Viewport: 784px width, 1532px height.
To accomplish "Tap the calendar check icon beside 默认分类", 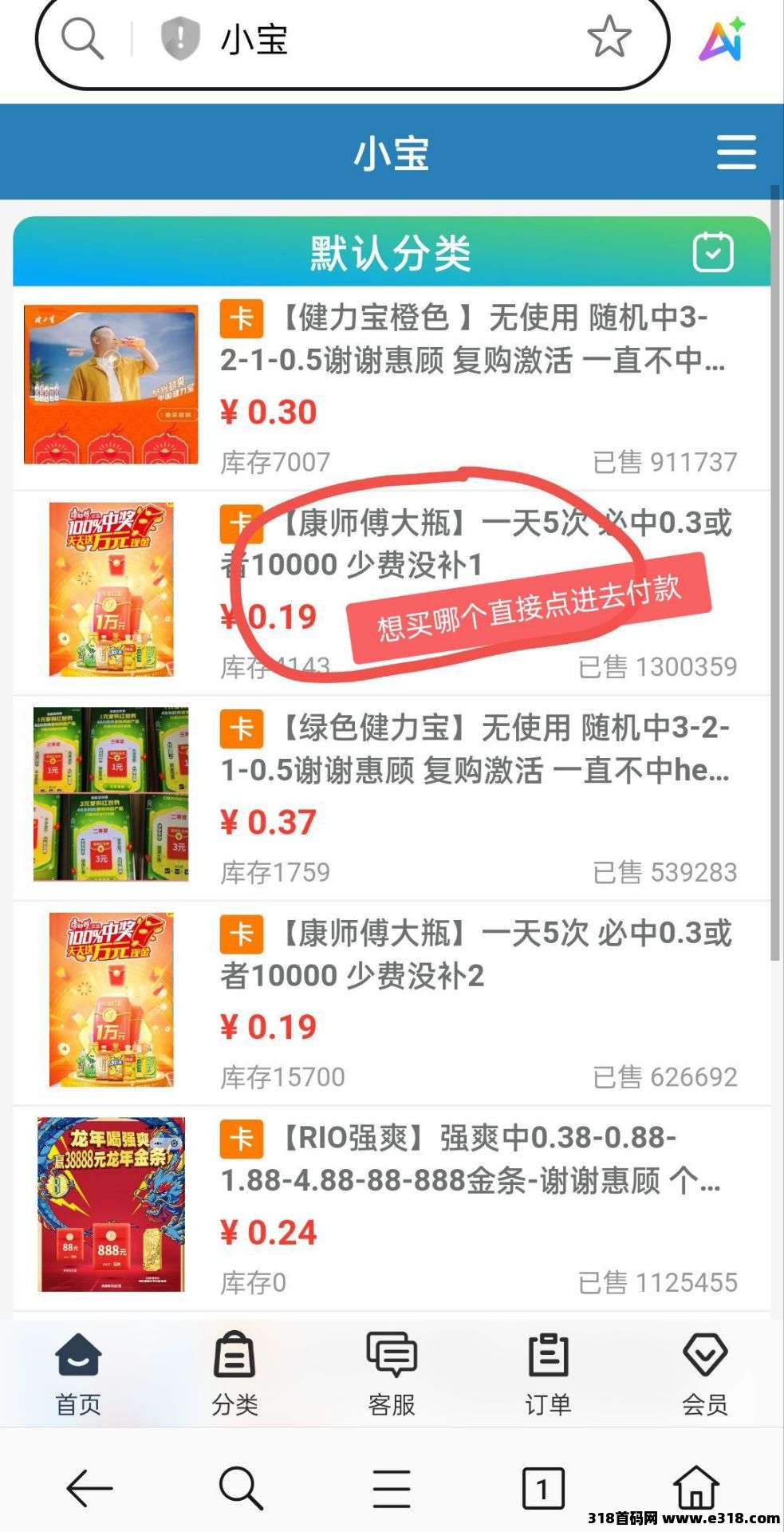I will pyautogui.click(x=712, y=252).
